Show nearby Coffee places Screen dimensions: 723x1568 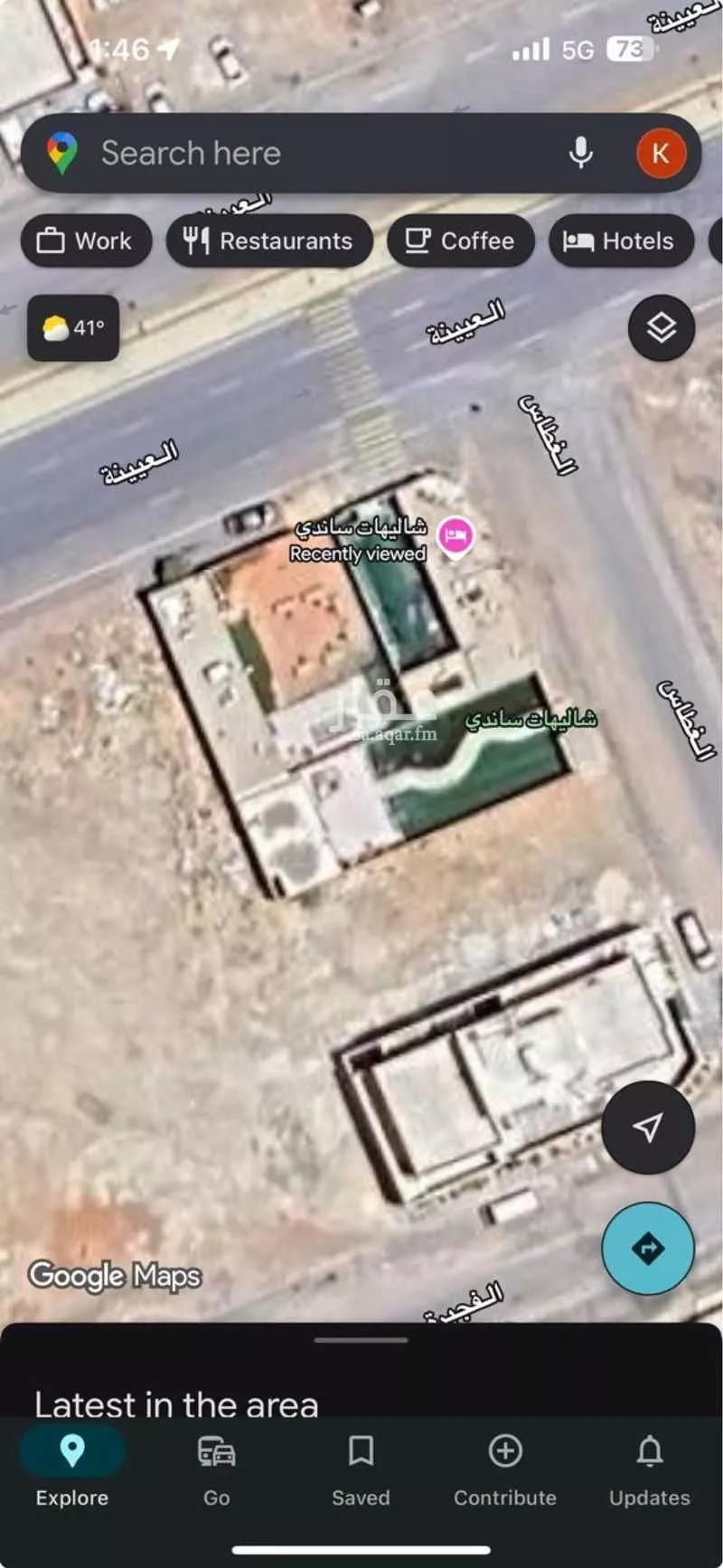460,241
